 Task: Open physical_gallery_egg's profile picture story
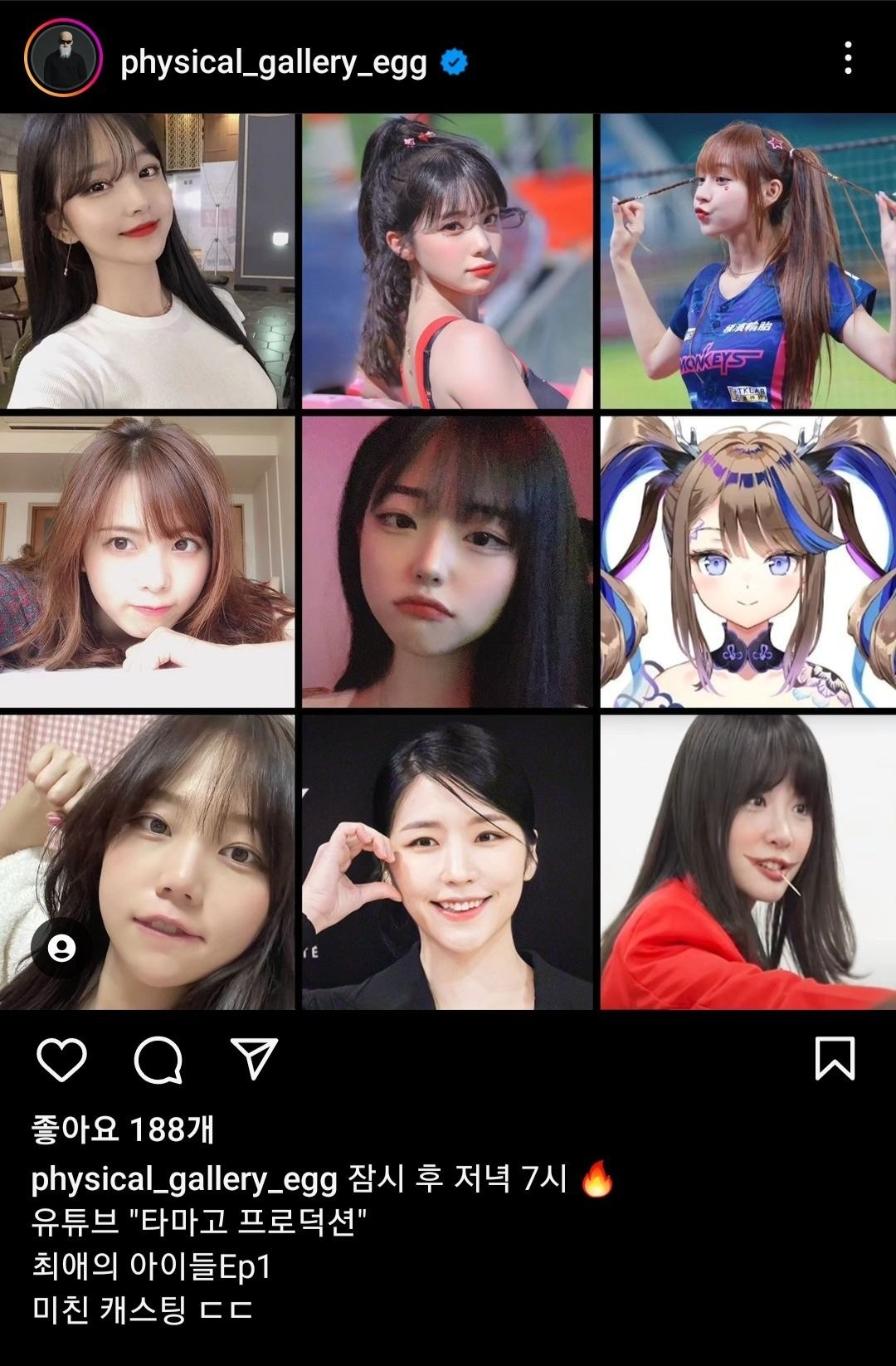pos(63,59)
